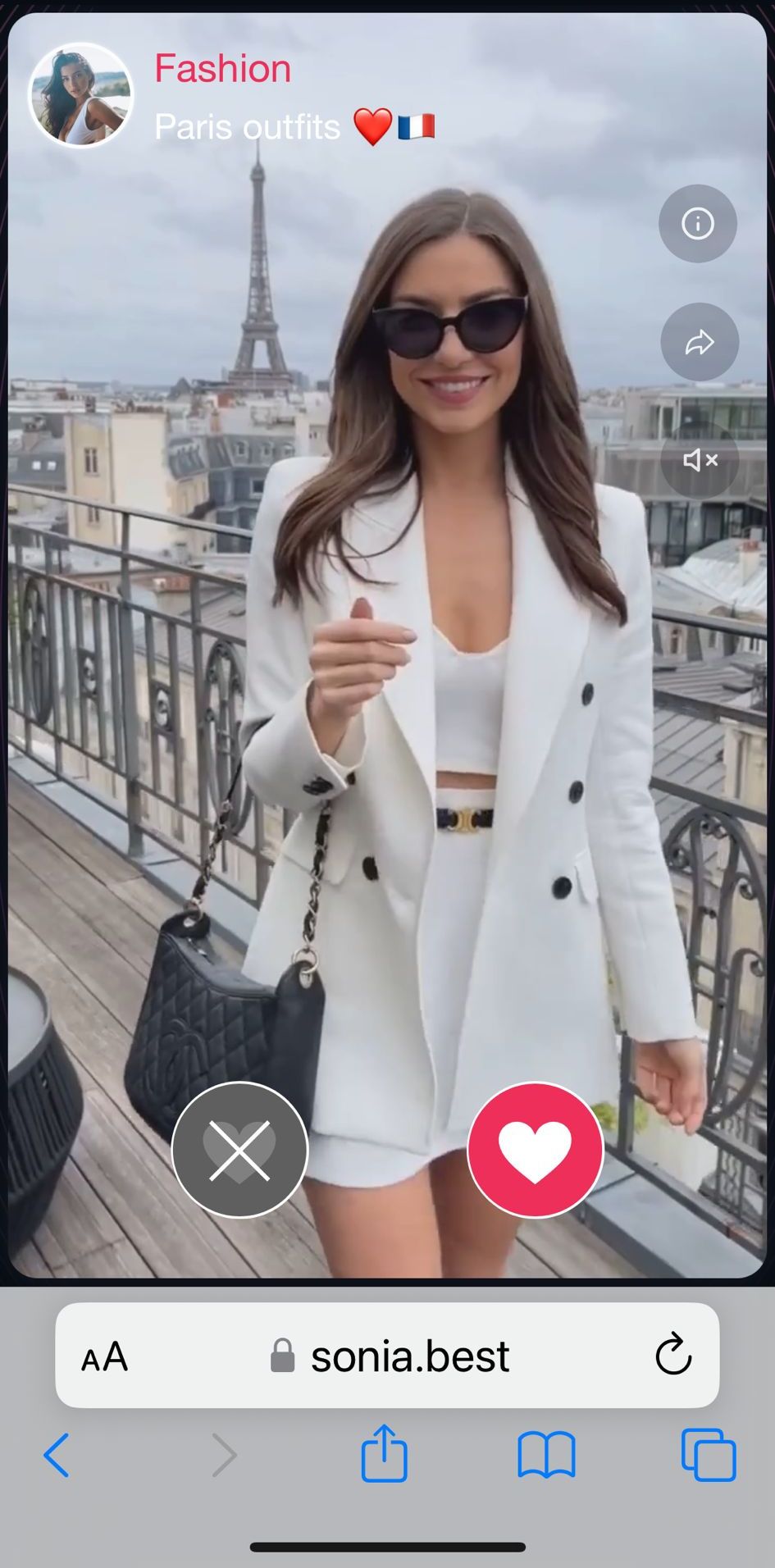The height and width of the screenshot is (1568, 775).
Task: Dislike with the grey X button
Action: tap(239, 1150)
